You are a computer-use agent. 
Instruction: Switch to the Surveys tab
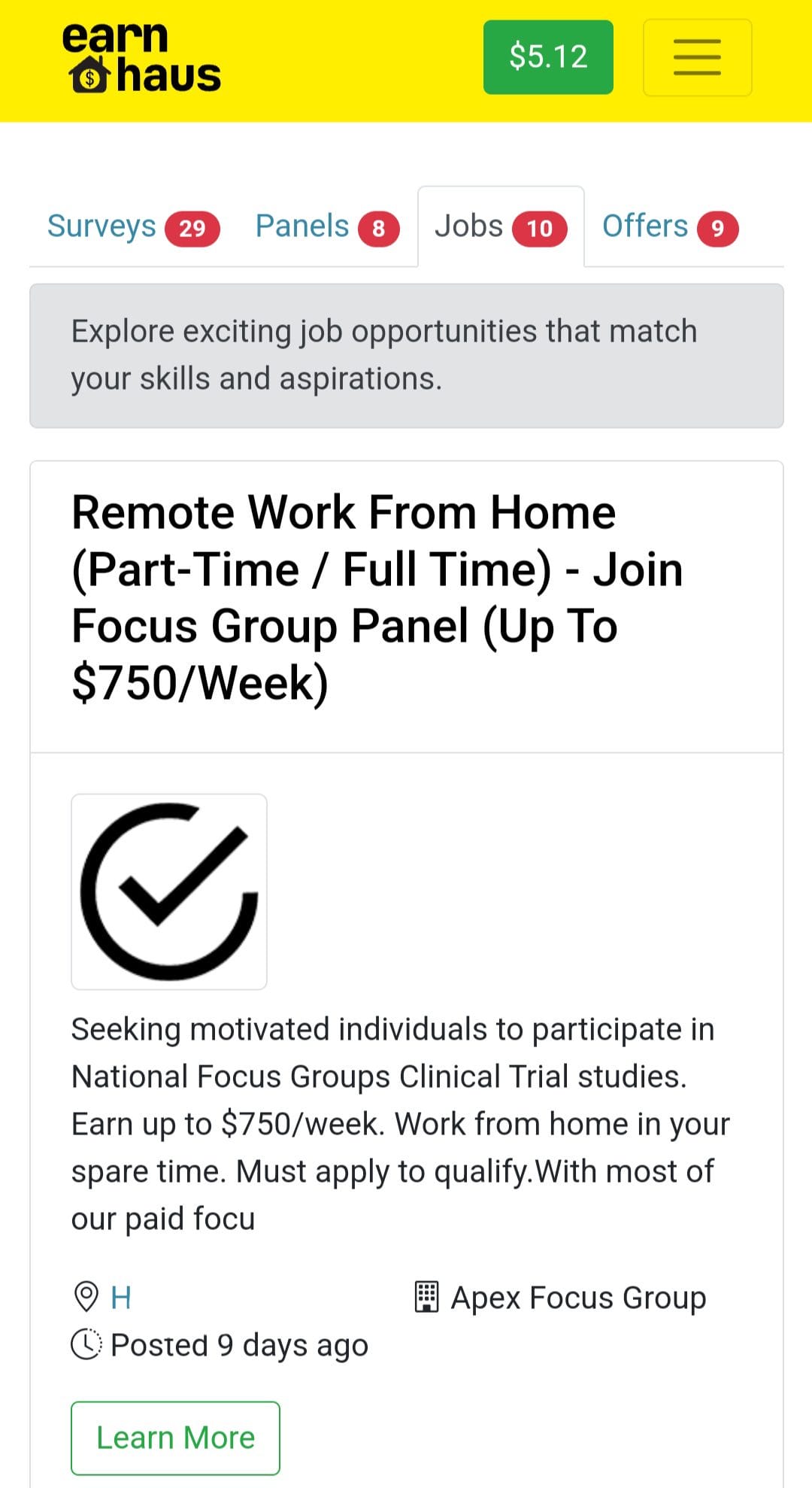133,227
